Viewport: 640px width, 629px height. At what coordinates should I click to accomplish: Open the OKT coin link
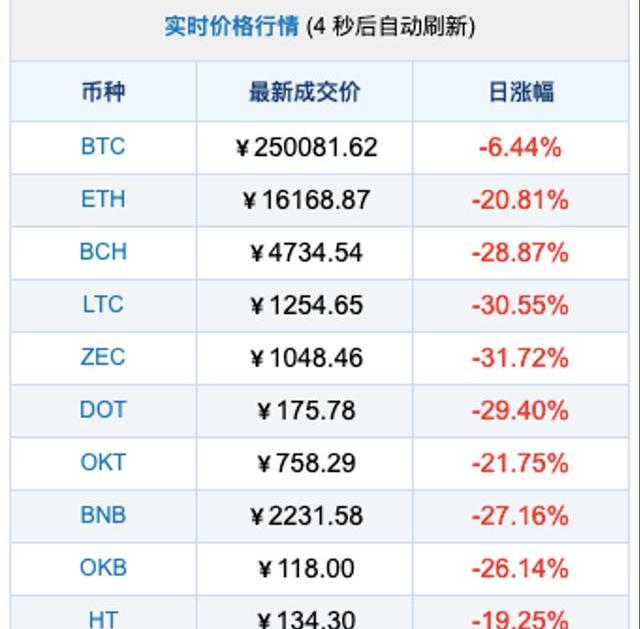pyautogui.click(x=103, y=463)
